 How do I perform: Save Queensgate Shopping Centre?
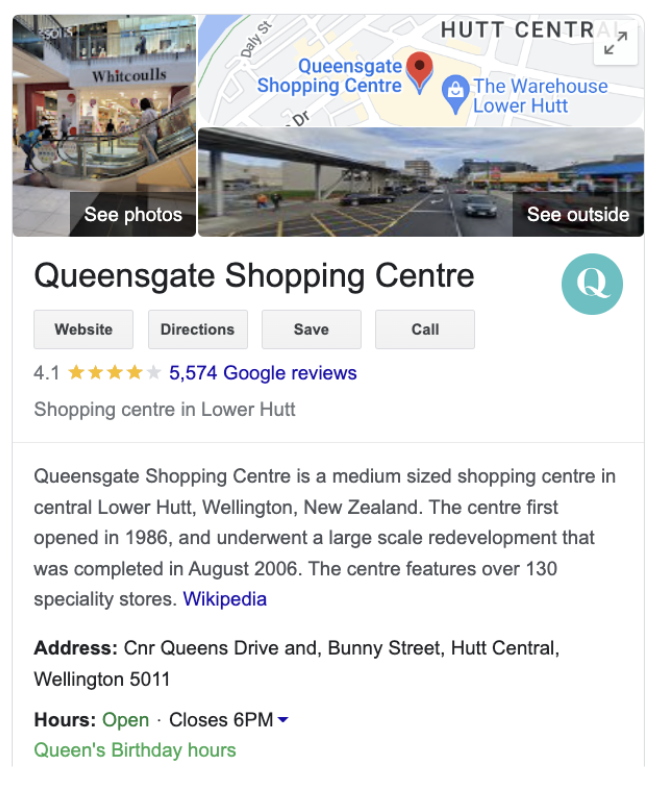click(311, 329)
